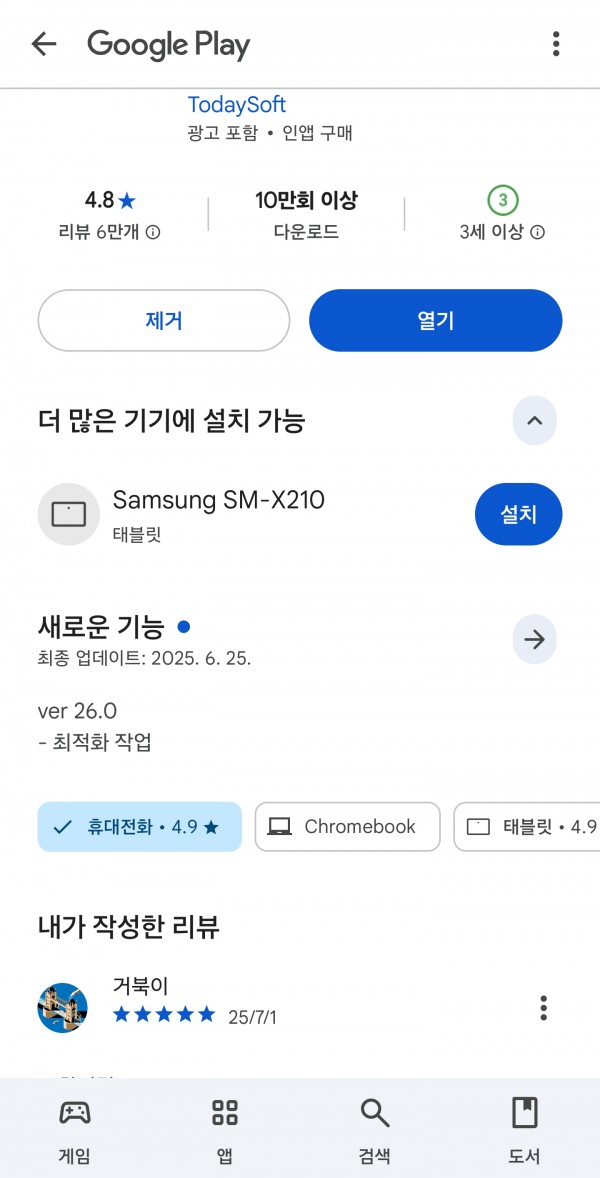The image size is (600, 1178).
Task: Open the app with the 열기 button
Action: (x=436, y=321)
